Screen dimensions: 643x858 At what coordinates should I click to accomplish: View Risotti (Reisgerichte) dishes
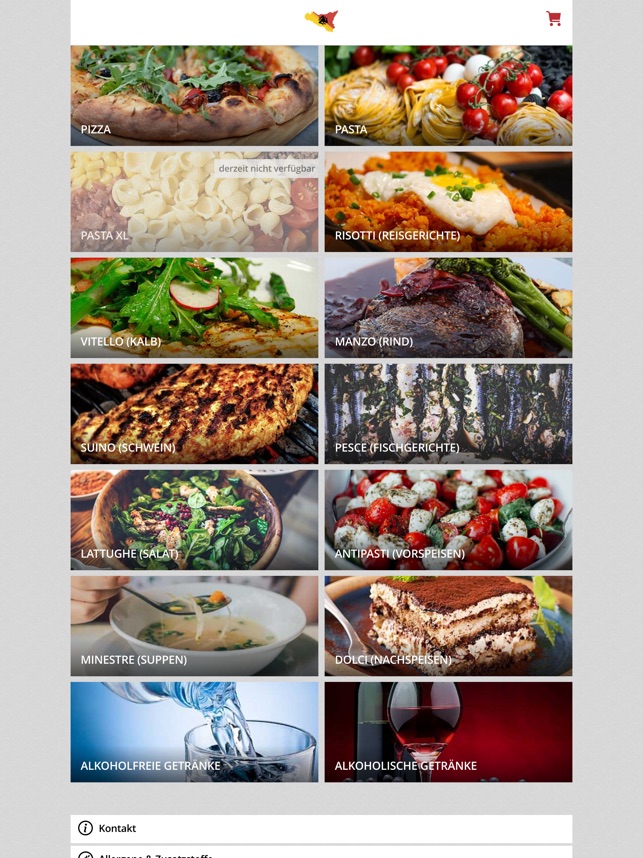point(448,202)
